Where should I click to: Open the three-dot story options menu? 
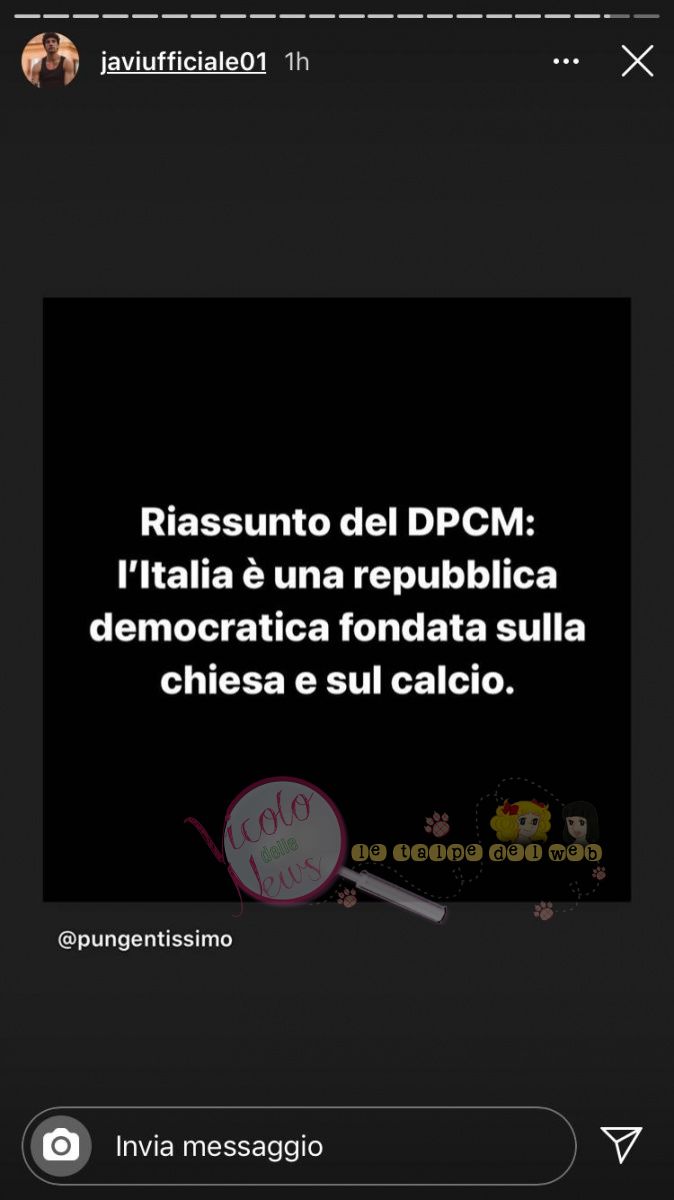pos(566,62)
